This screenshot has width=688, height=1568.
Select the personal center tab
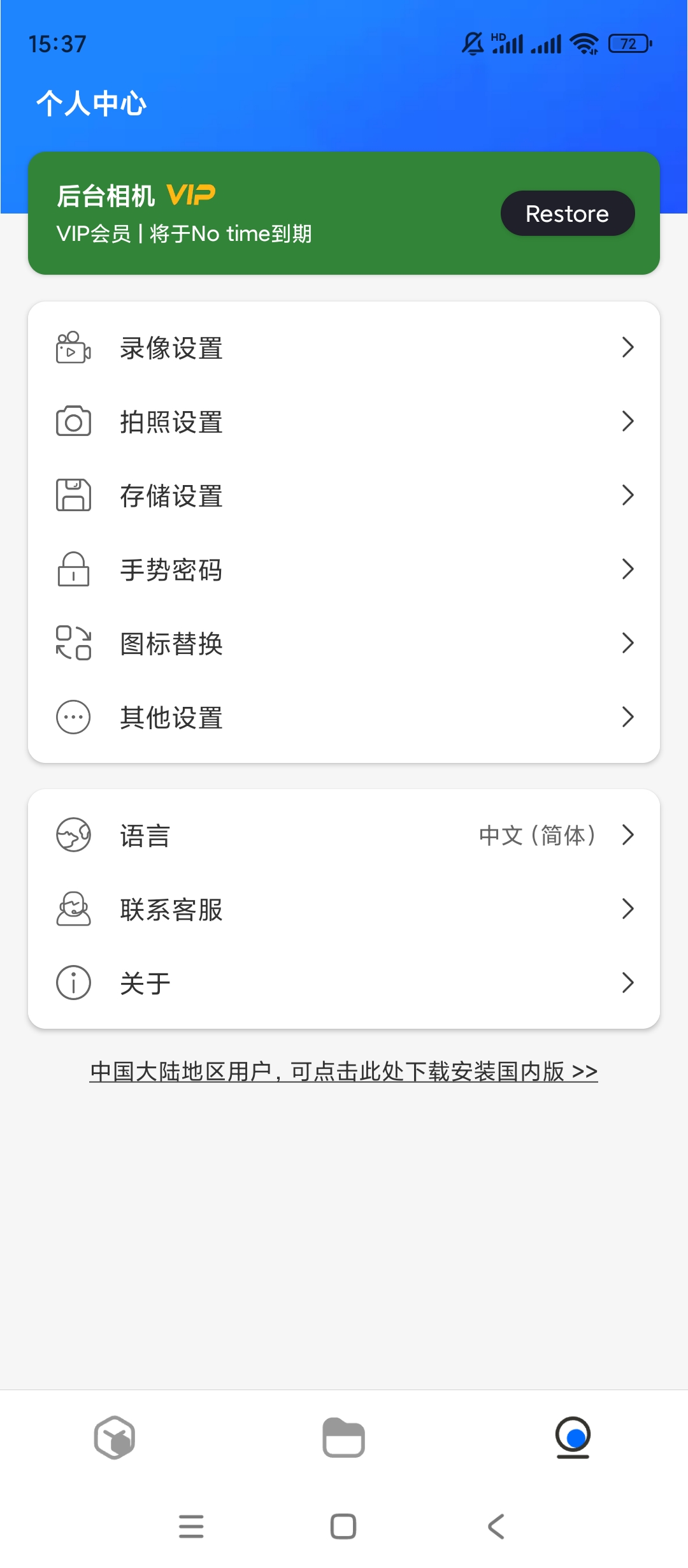pyautogui.click(x=573, y=1438)
